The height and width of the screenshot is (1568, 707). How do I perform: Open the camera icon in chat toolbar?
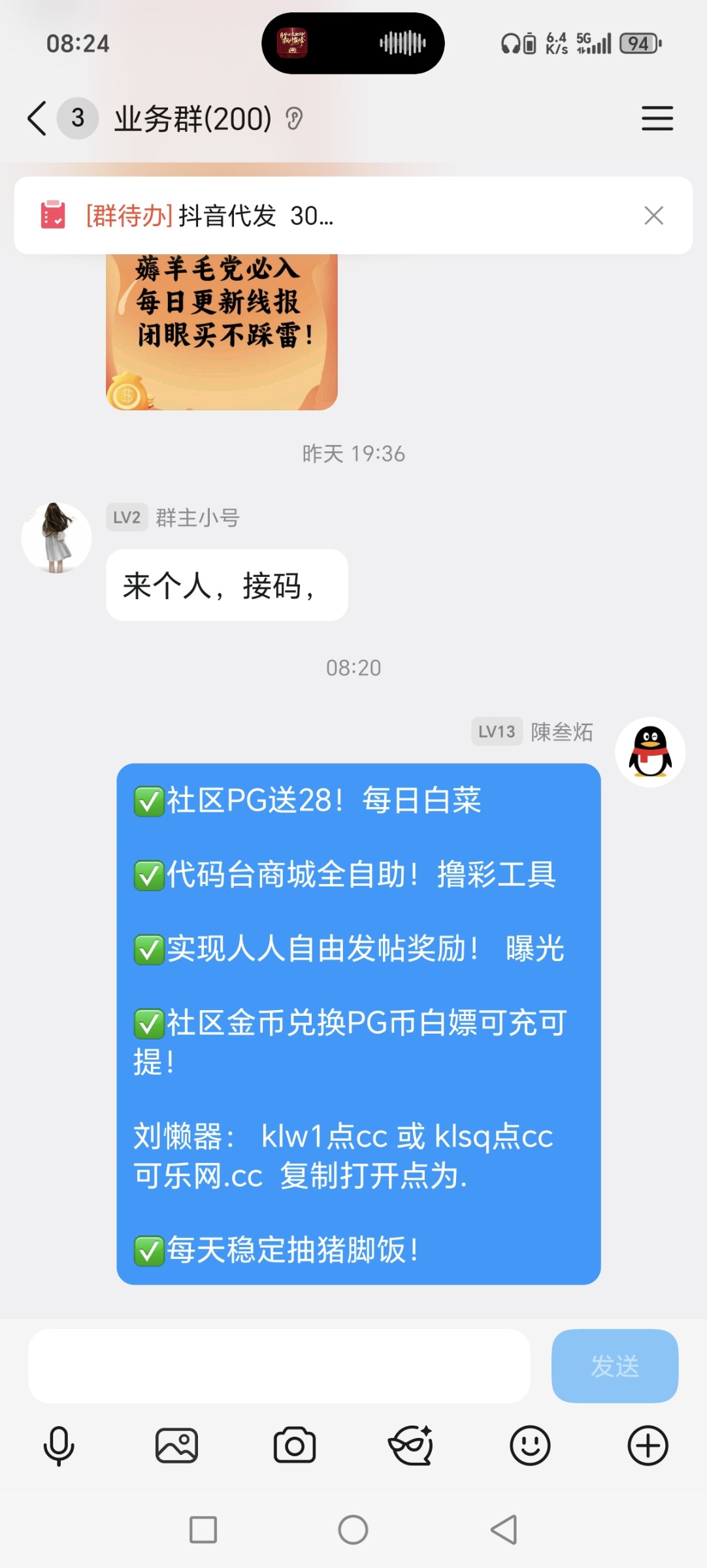coord(295,1445)
